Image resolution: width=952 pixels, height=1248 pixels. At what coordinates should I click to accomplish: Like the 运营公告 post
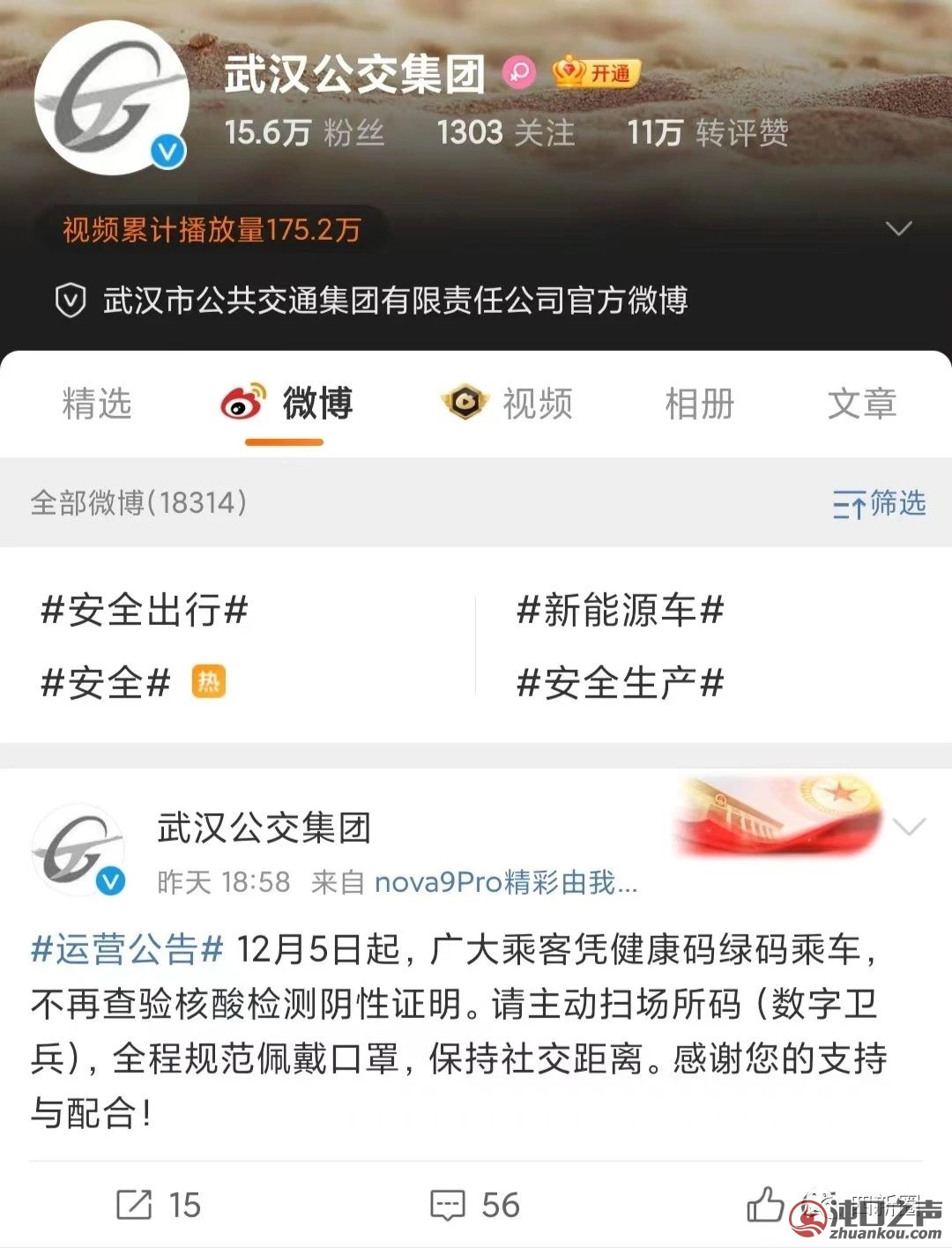pos(765,1205)
